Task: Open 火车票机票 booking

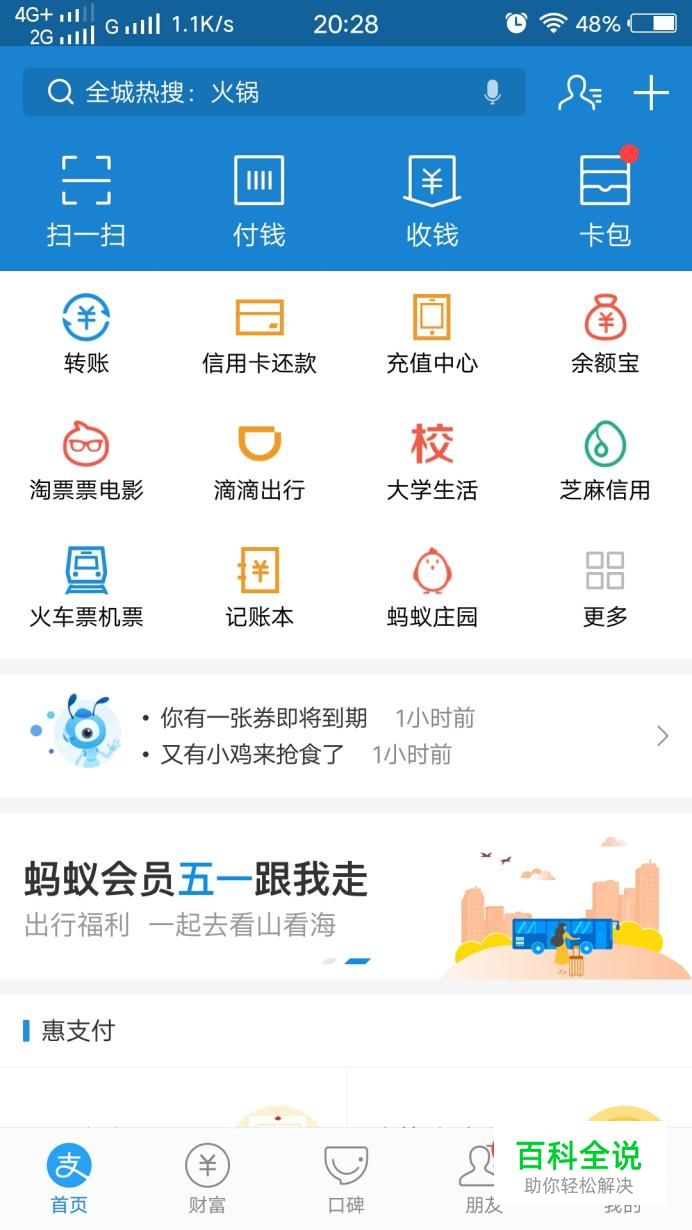Action: 86,588
